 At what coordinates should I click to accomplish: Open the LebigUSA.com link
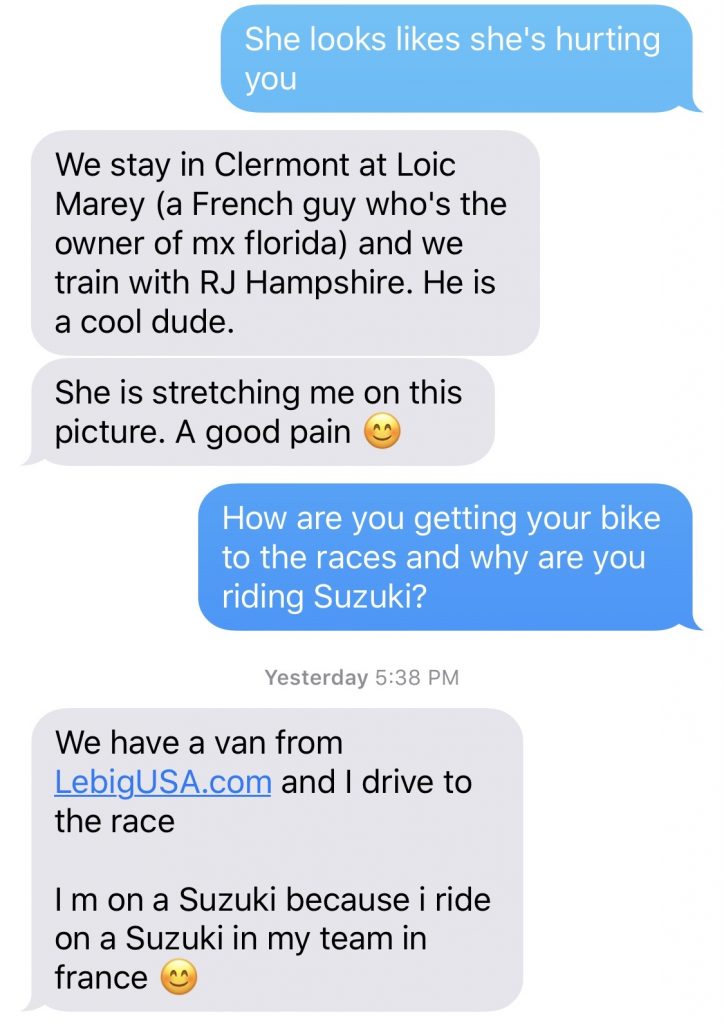coord(162,782)
